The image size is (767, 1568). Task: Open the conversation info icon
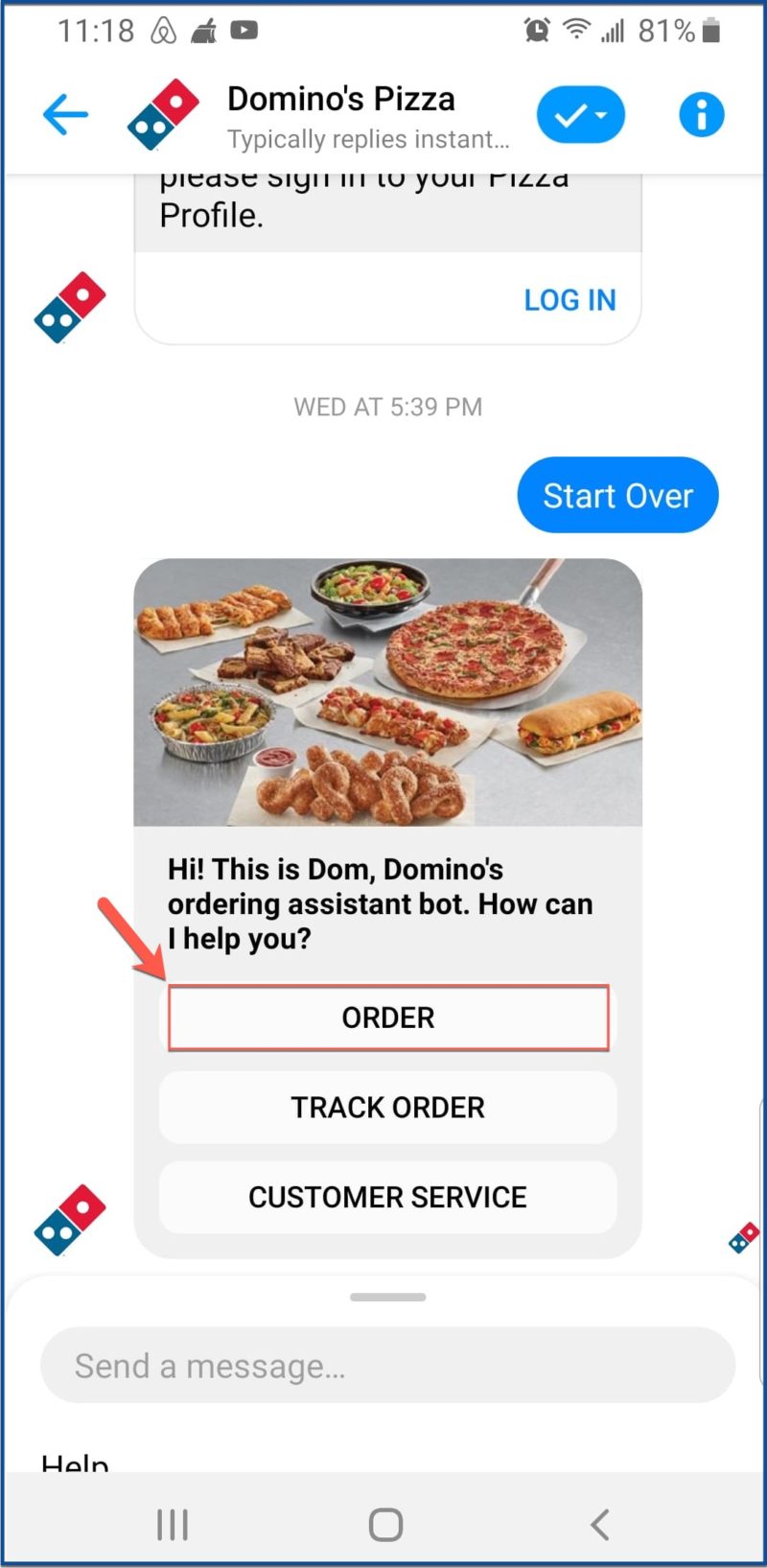[701, 115]
